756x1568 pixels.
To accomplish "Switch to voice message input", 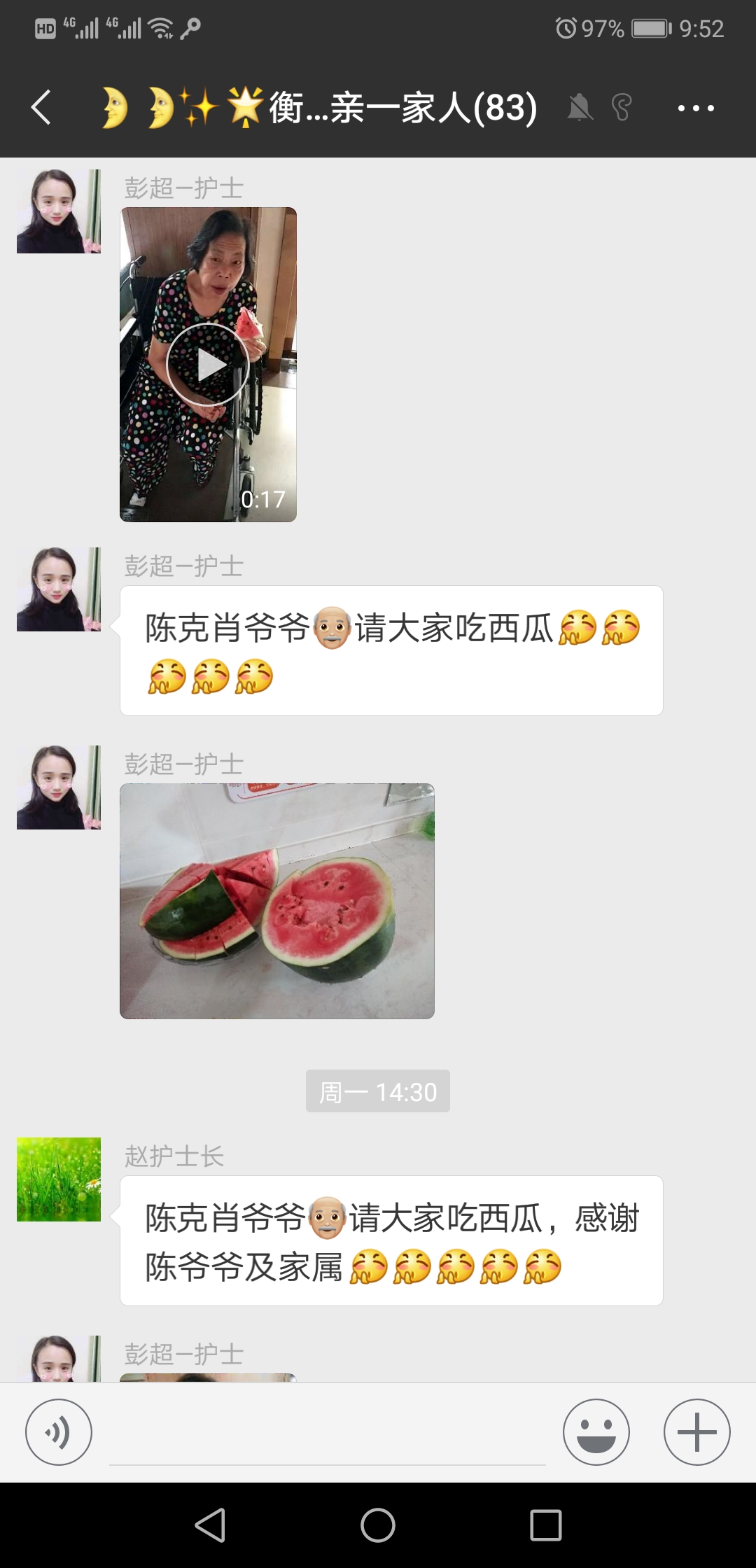I will (x=59, y=1431).
